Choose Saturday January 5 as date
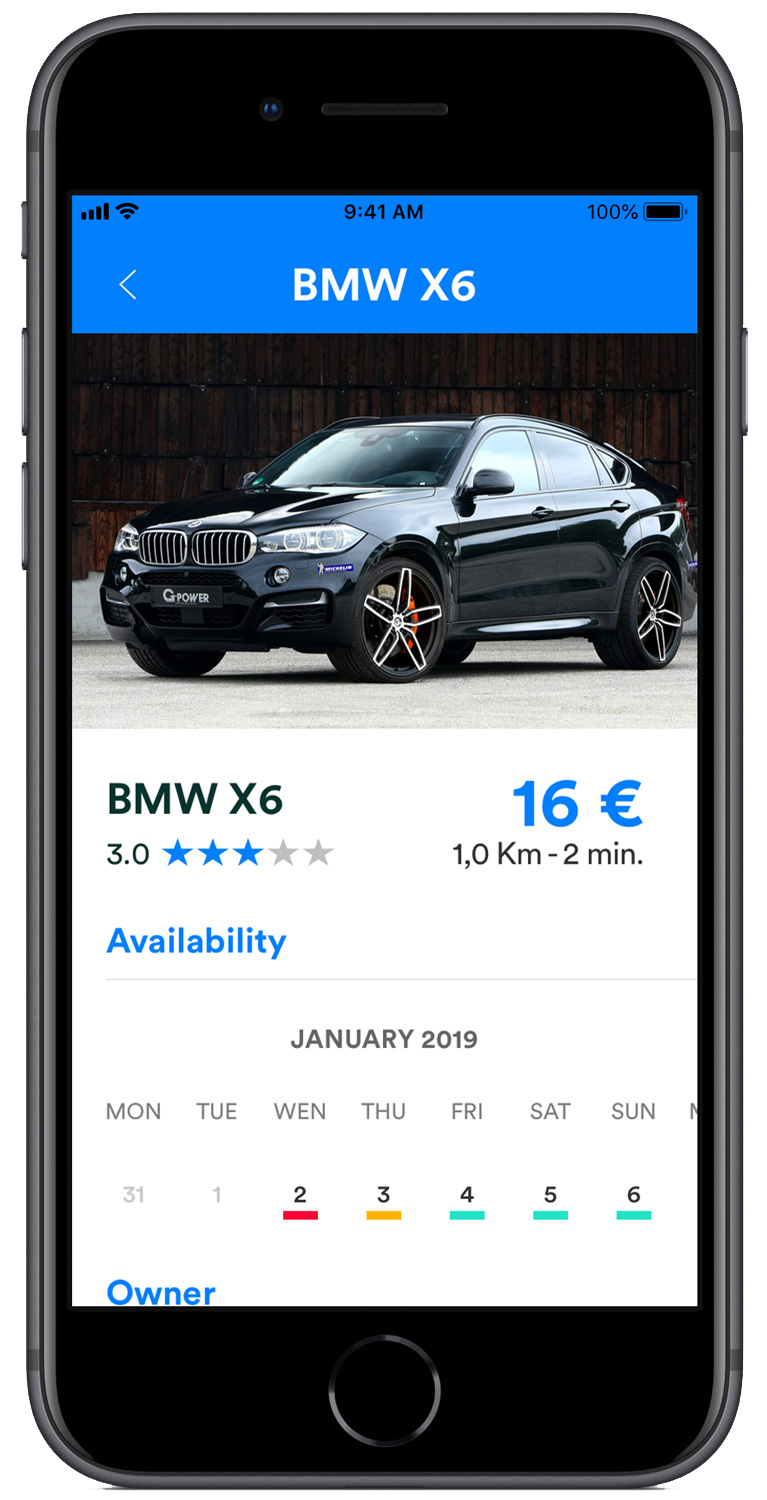Viewport: 767px width, 1500px height. (550, 1200)
